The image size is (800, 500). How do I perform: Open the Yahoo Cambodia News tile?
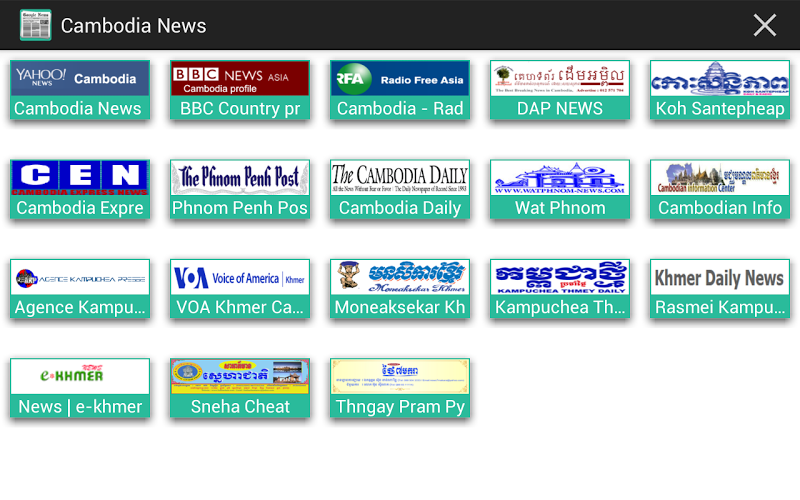point(80,90)
